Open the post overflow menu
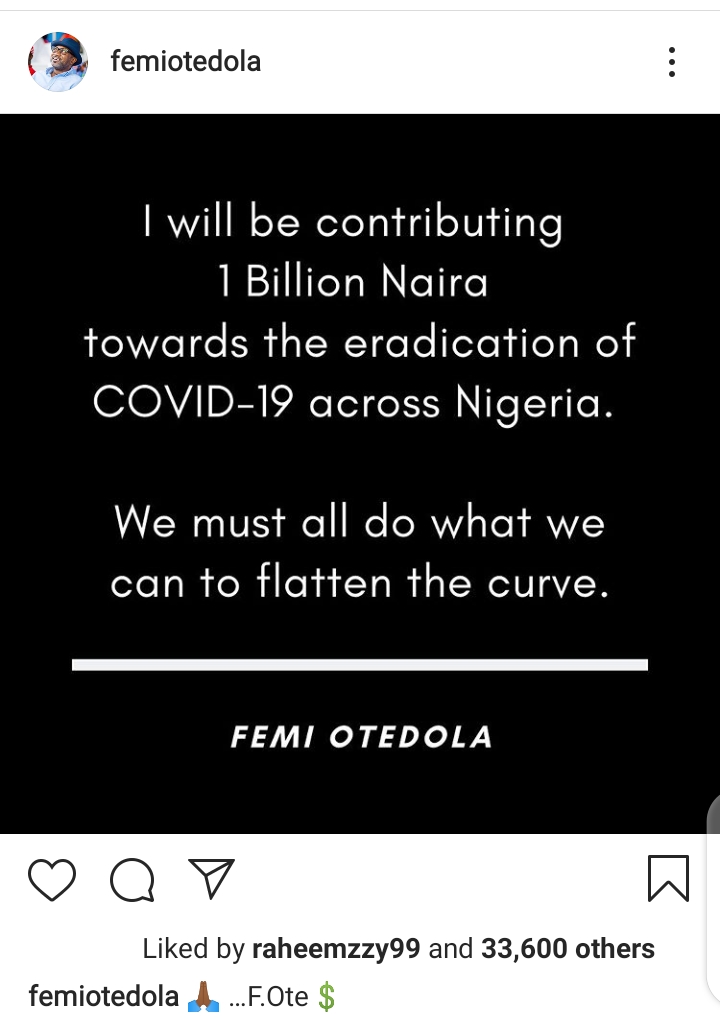This screenshot has height=1019, width=720. coord(671,62)
